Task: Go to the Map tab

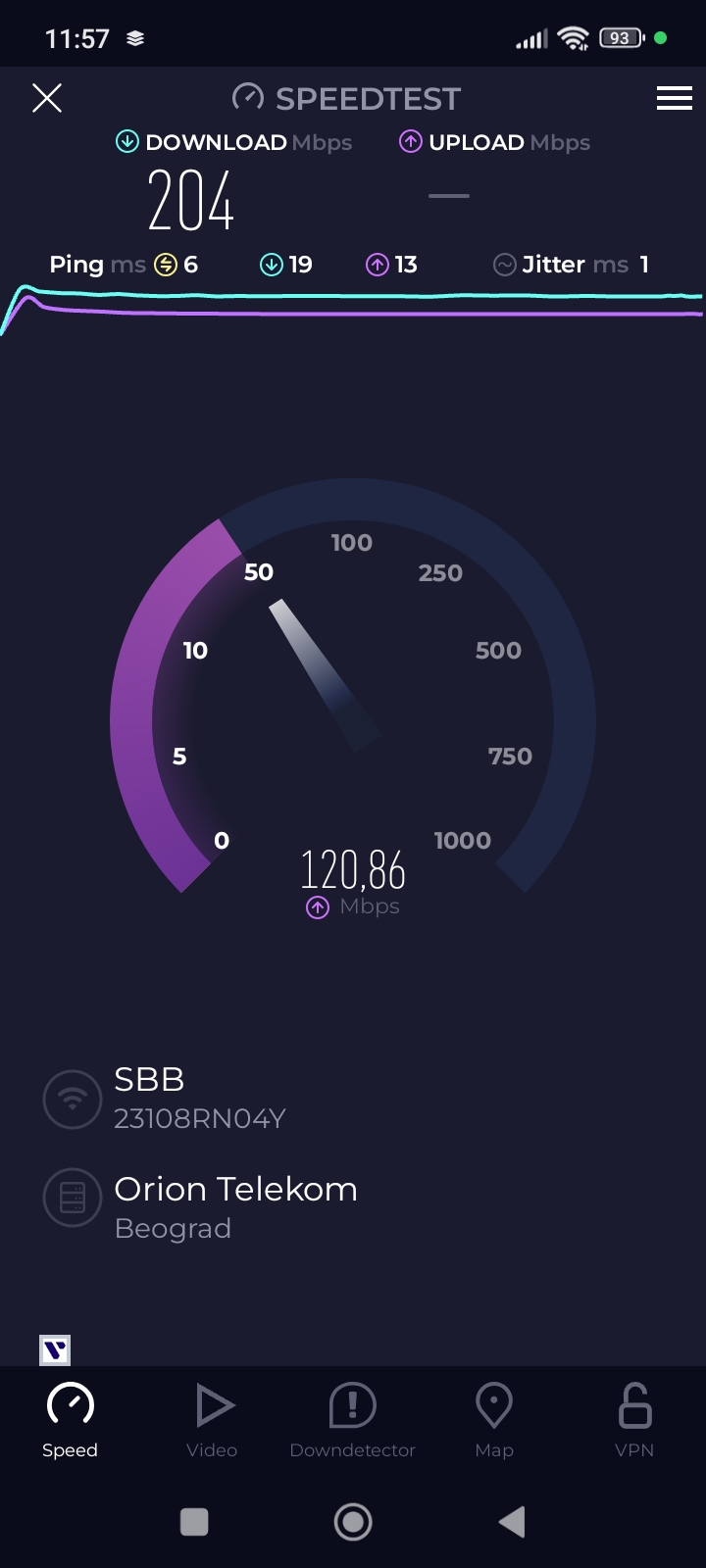Action: click(x=493, y=1420)
